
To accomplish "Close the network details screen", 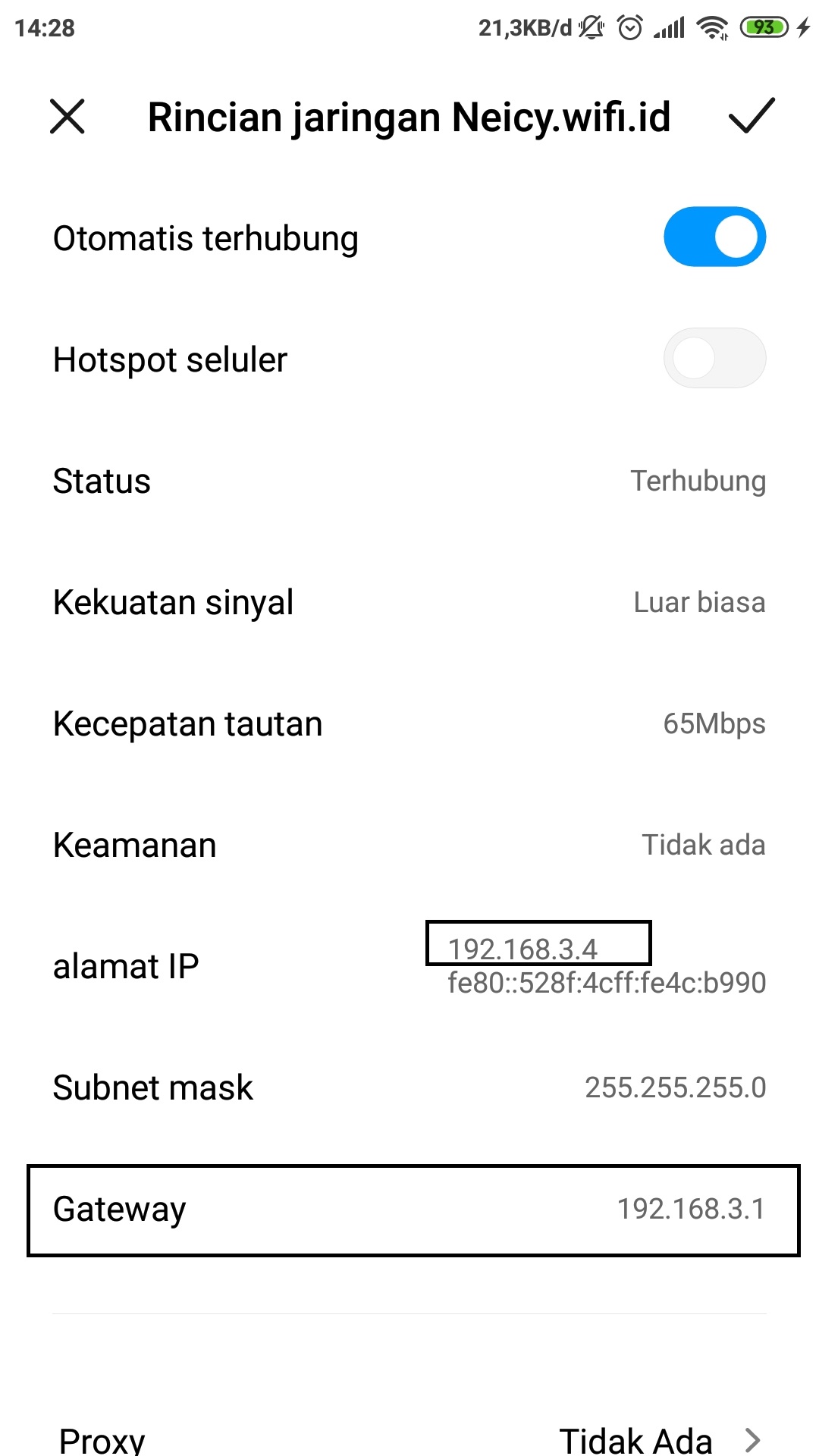I will 67,117.
